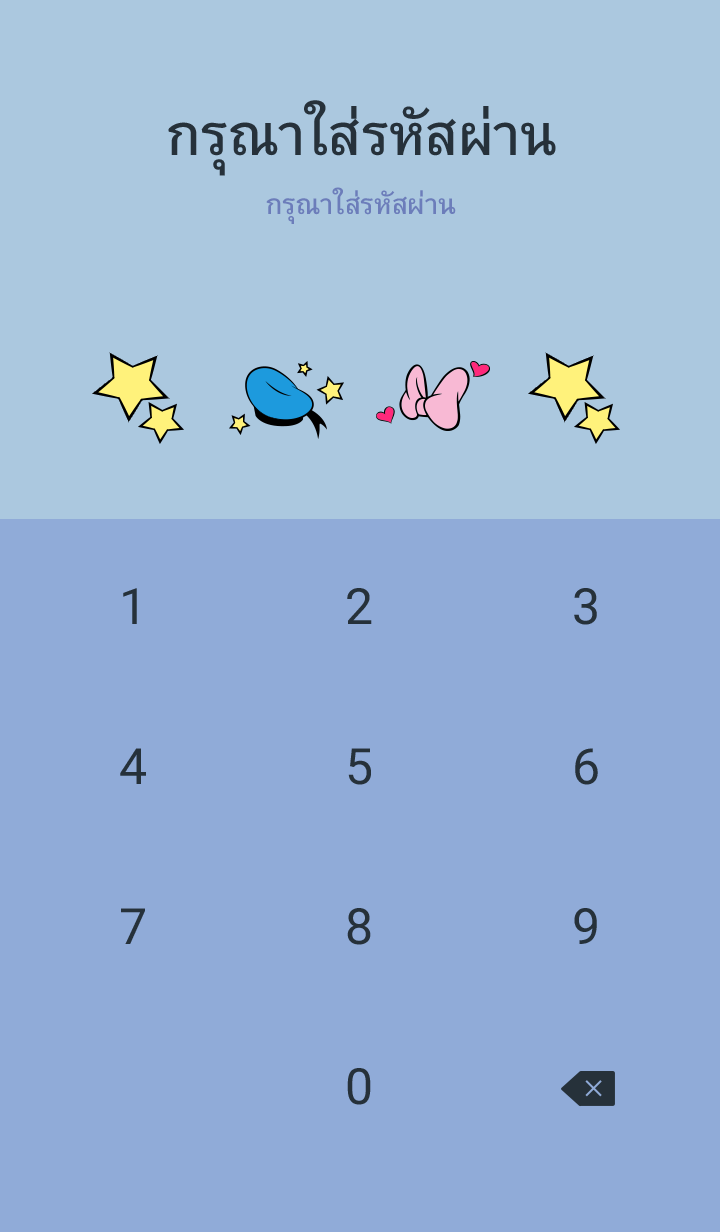This screenshot has width=720, height=1232.
Task: Enter the number 4
Action: click(x=132, y=767)
